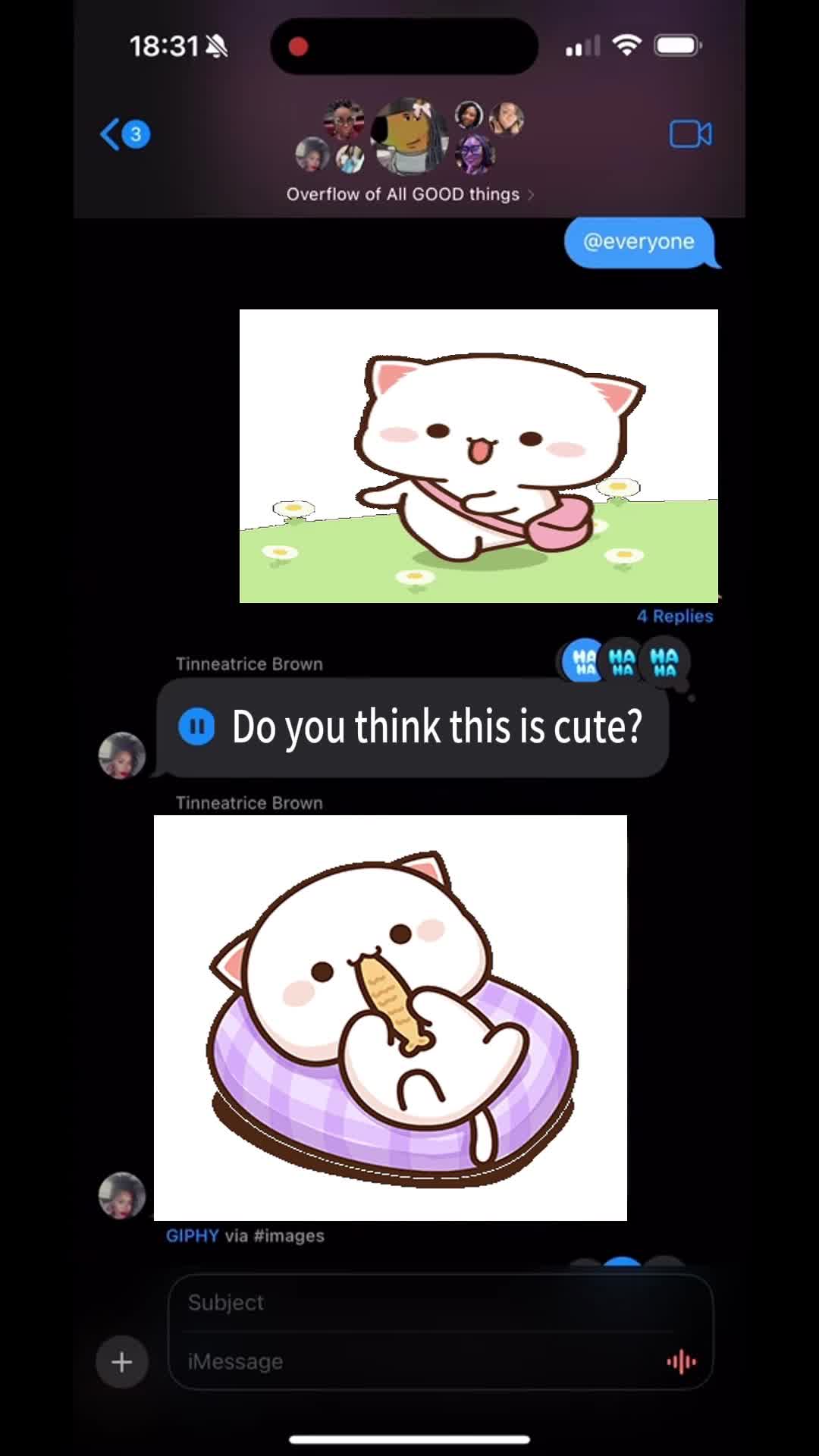Open the cat on purple cushion GIF
The width and height of the screenshot is (819, 1456).
pyautogui.click(x=390, y=1018)
